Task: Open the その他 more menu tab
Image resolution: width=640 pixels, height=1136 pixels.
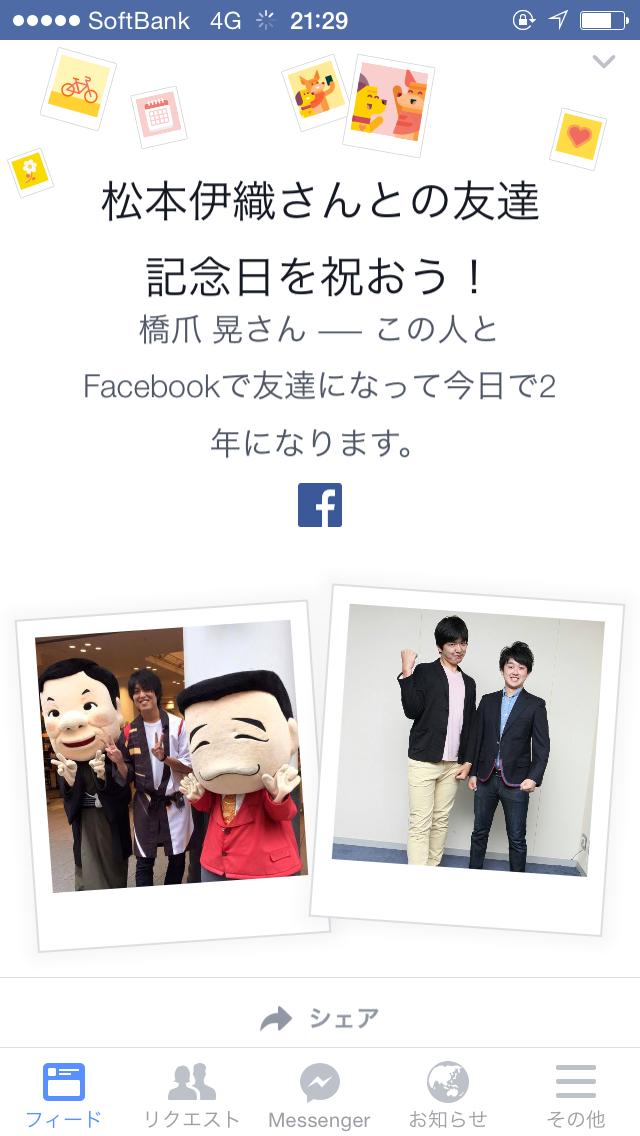Action: point(575,1094)
